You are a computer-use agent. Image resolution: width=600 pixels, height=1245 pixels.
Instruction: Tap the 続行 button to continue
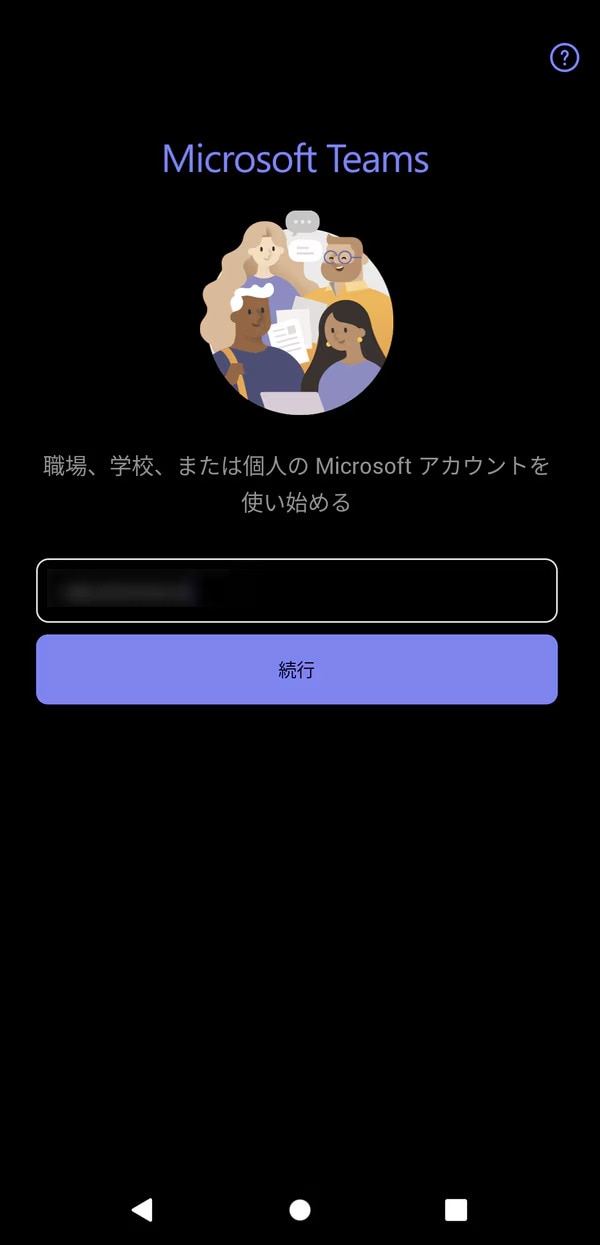297,669
